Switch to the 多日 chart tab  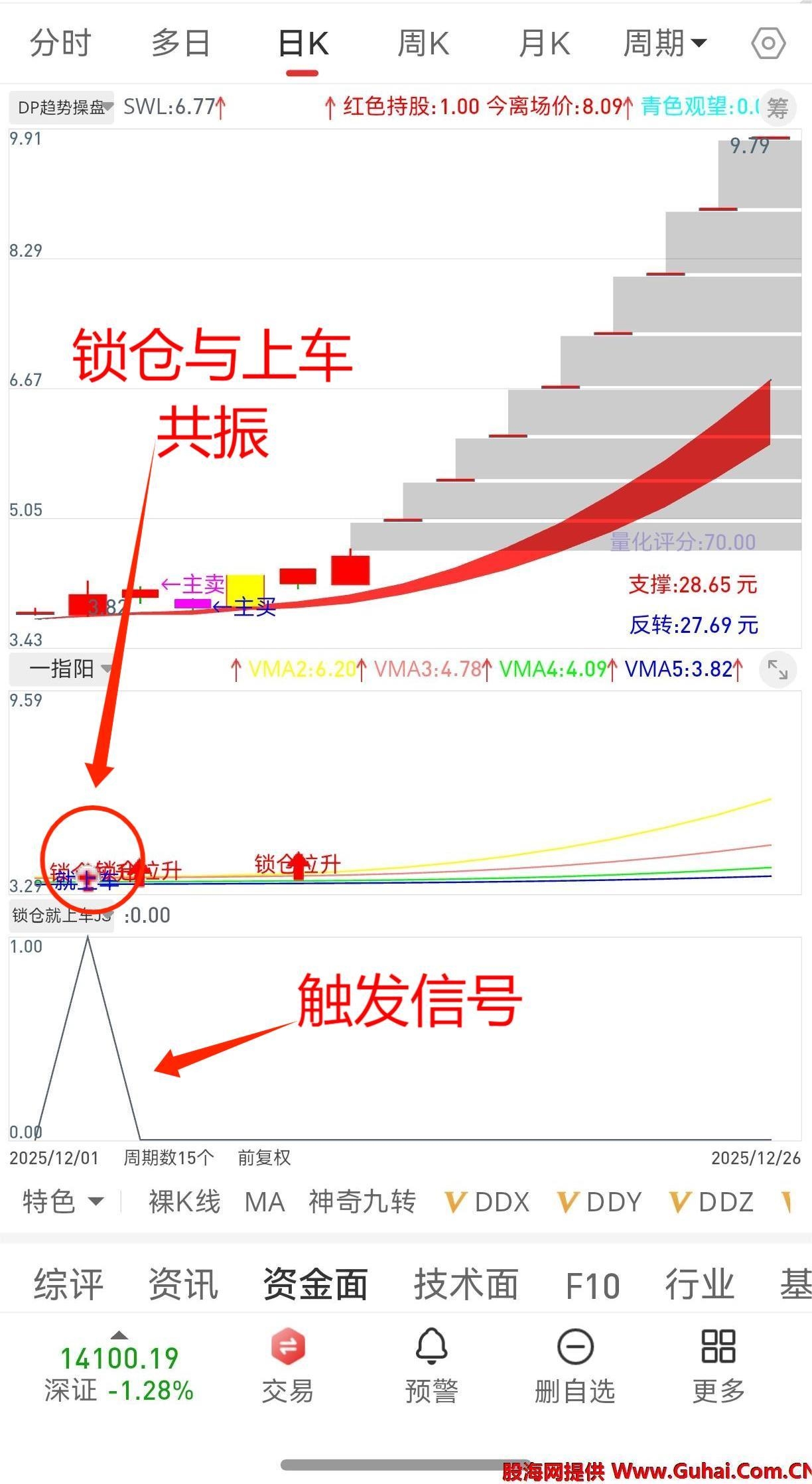point(180,44)
